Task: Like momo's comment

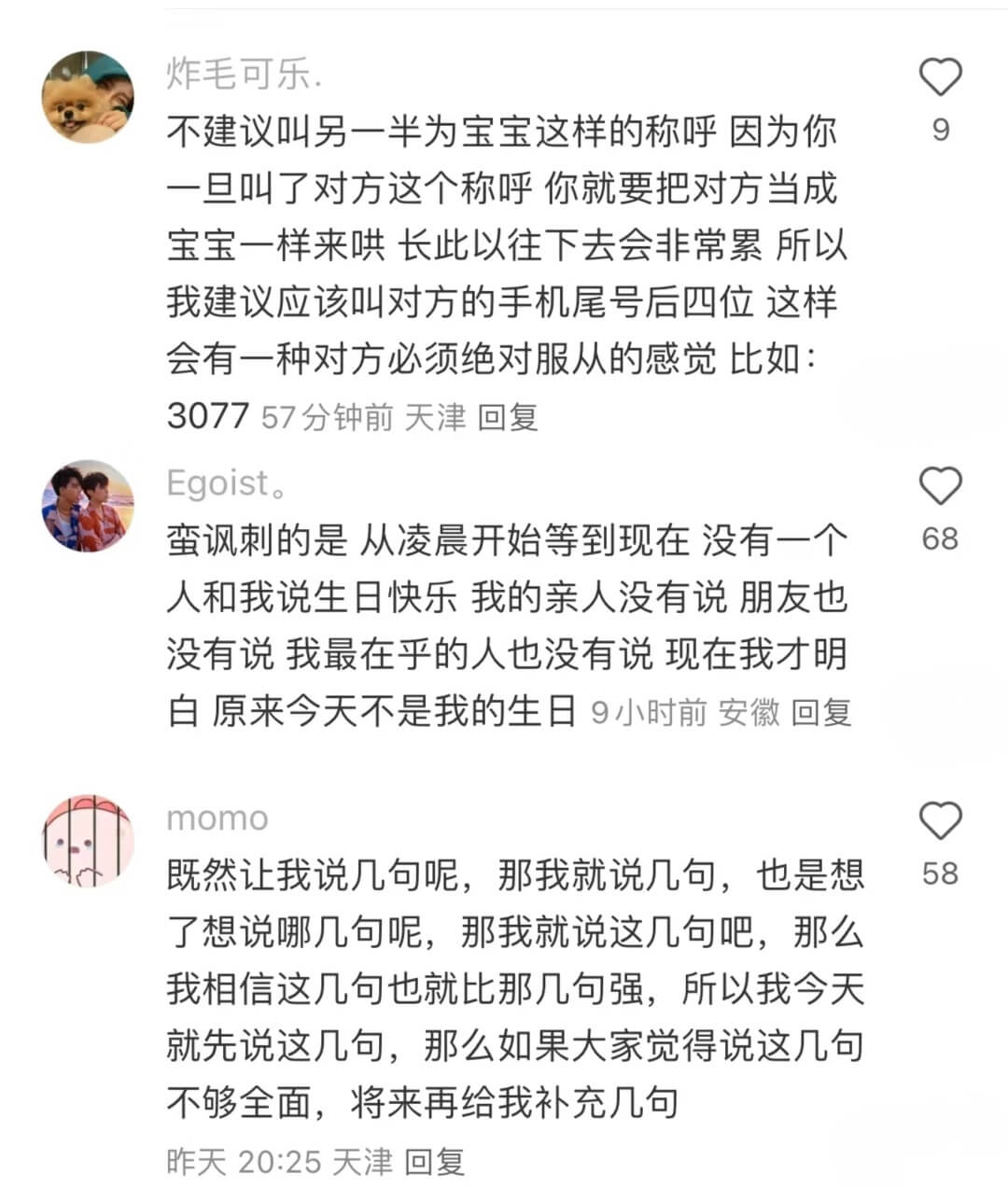Action: click(940, 822)
